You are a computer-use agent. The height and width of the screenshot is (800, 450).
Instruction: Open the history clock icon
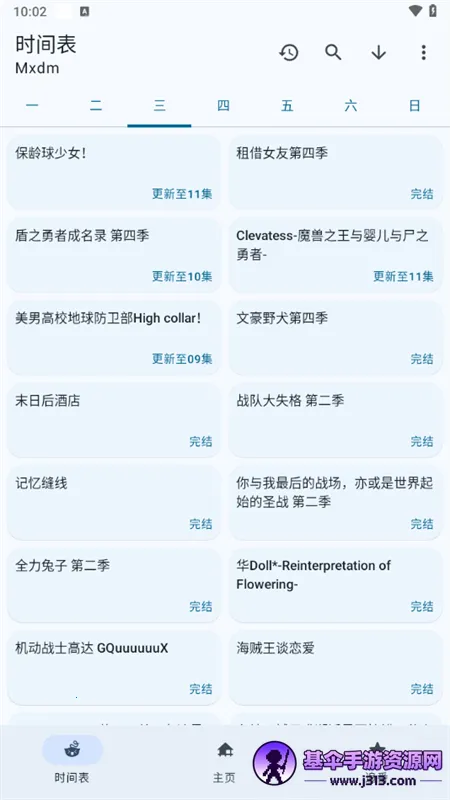point(288,53)
